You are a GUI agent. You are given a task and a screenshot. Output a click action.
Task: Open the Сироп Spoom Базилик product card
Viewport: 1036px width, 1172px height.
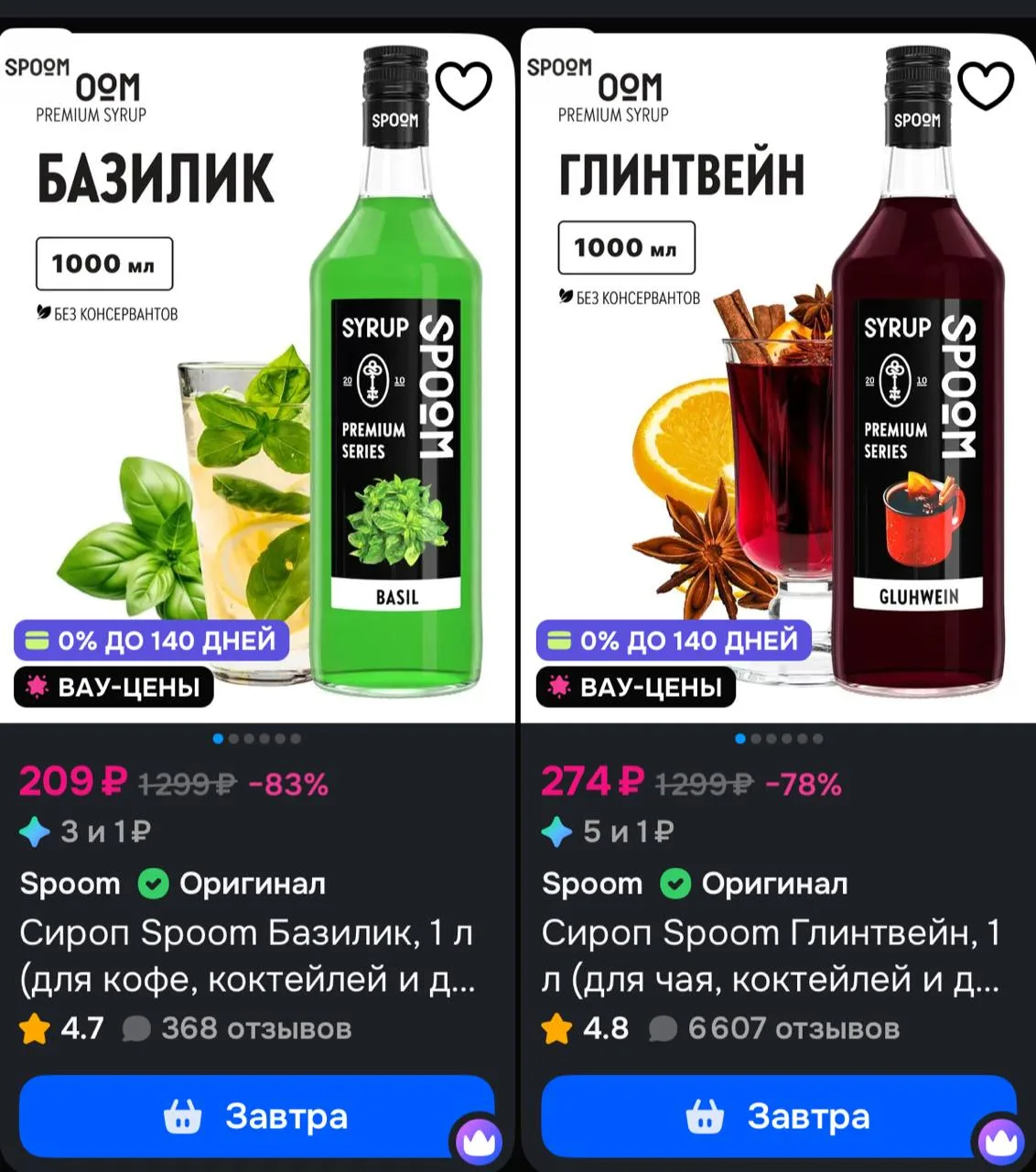click(x=247, y=956)
